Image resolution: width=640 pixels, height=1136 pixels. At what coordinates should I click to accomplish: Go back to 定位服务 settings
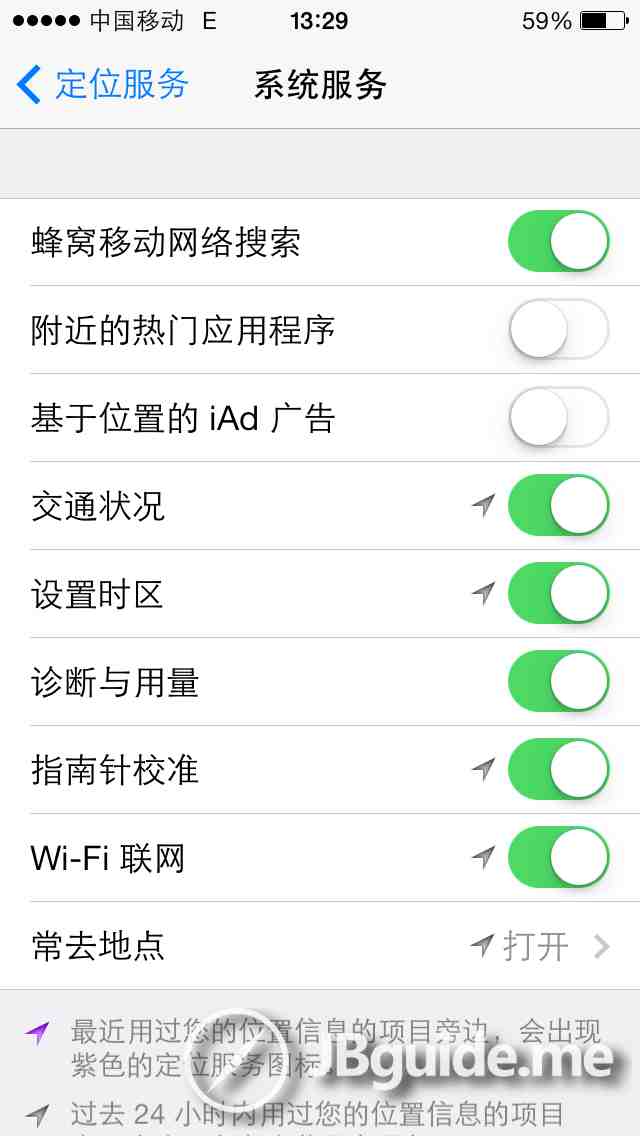102,84
